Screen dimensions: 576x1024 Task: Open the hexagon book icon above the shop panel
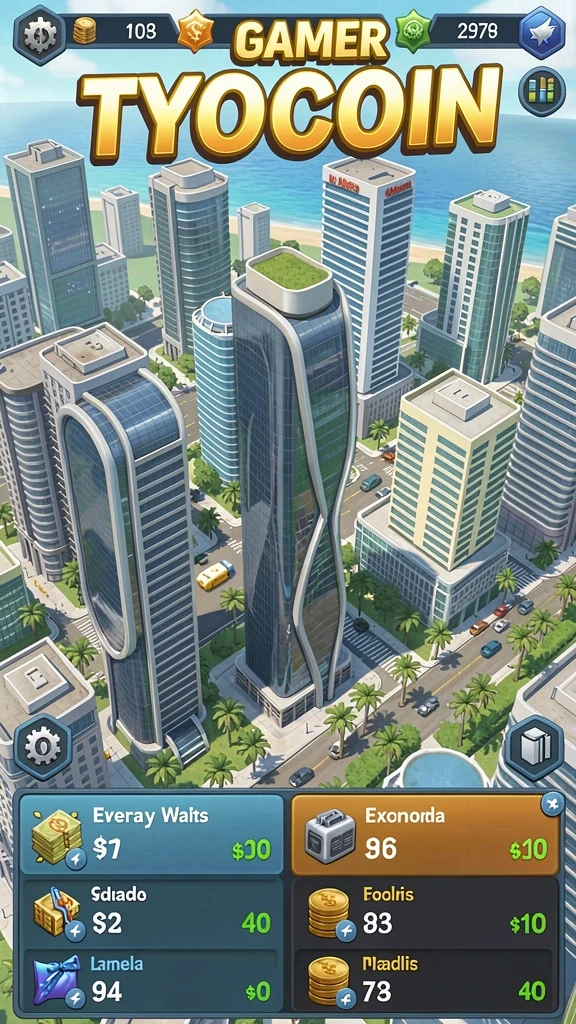coord(534,747)
